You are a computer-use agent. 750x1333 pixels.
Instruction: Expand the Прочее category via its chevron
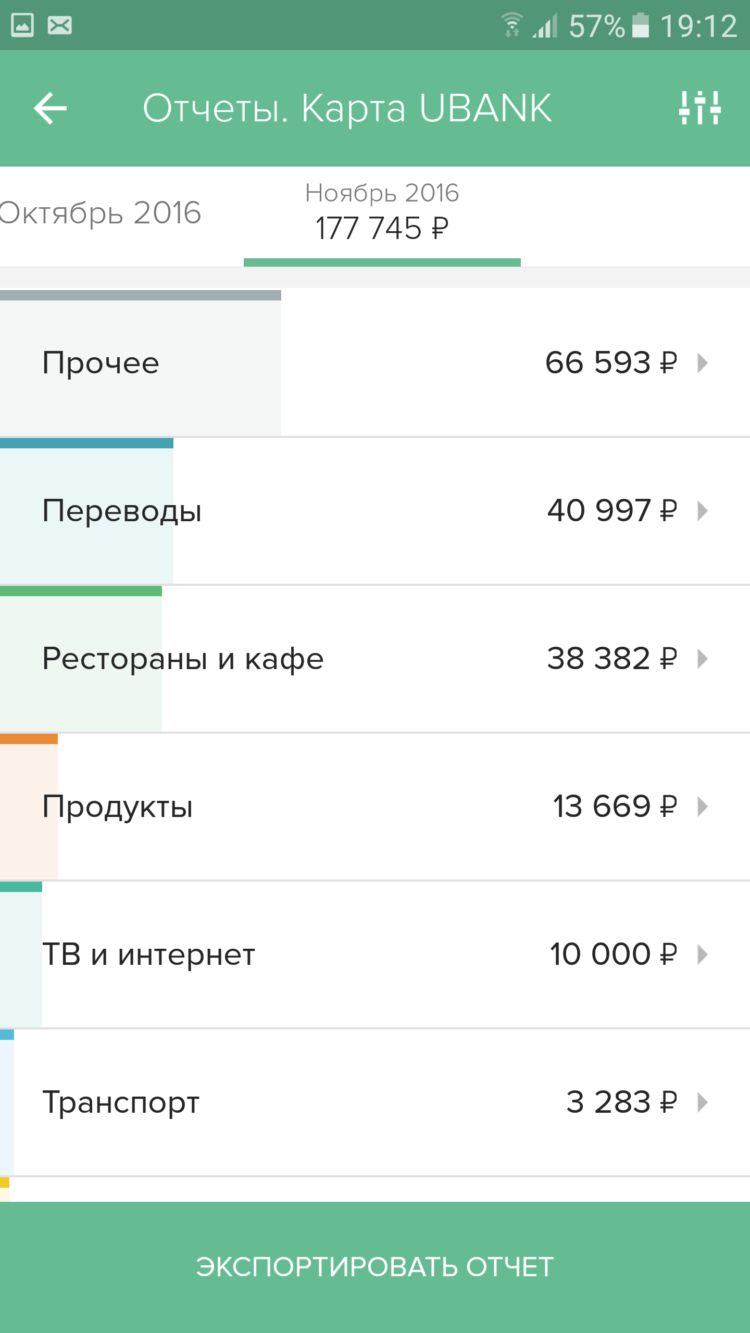coord(703,362)
